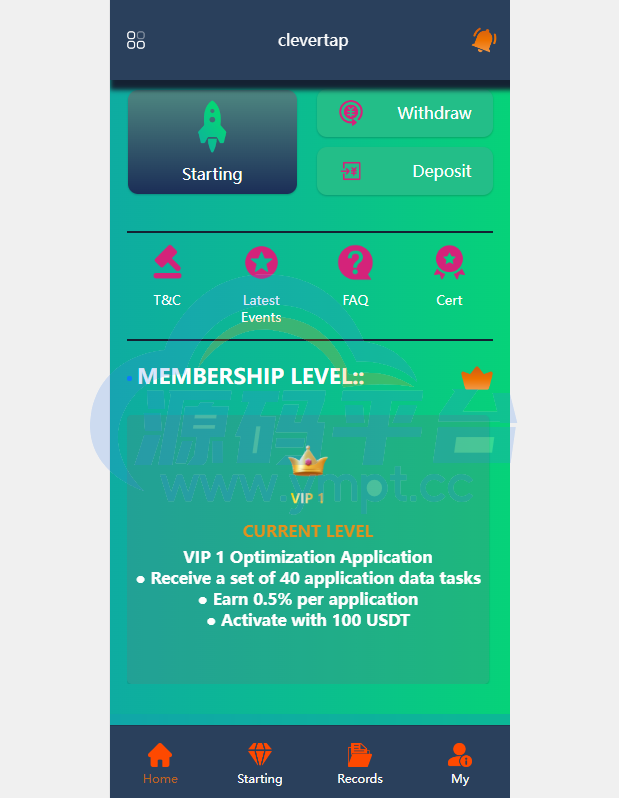
Task: Open the grid menu icon
Action: pos(136,40)
